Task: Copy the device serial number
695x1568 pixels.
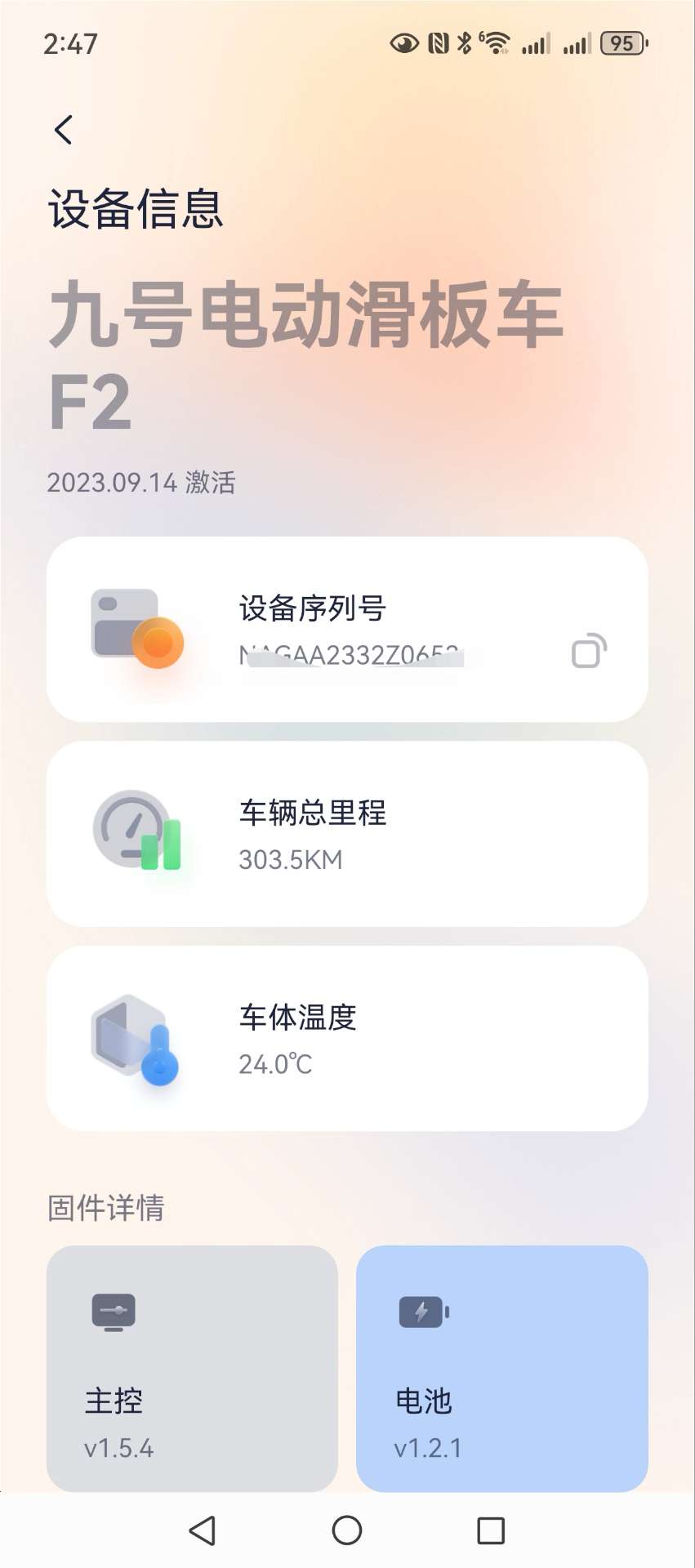Action: click(x=589, y=651)
